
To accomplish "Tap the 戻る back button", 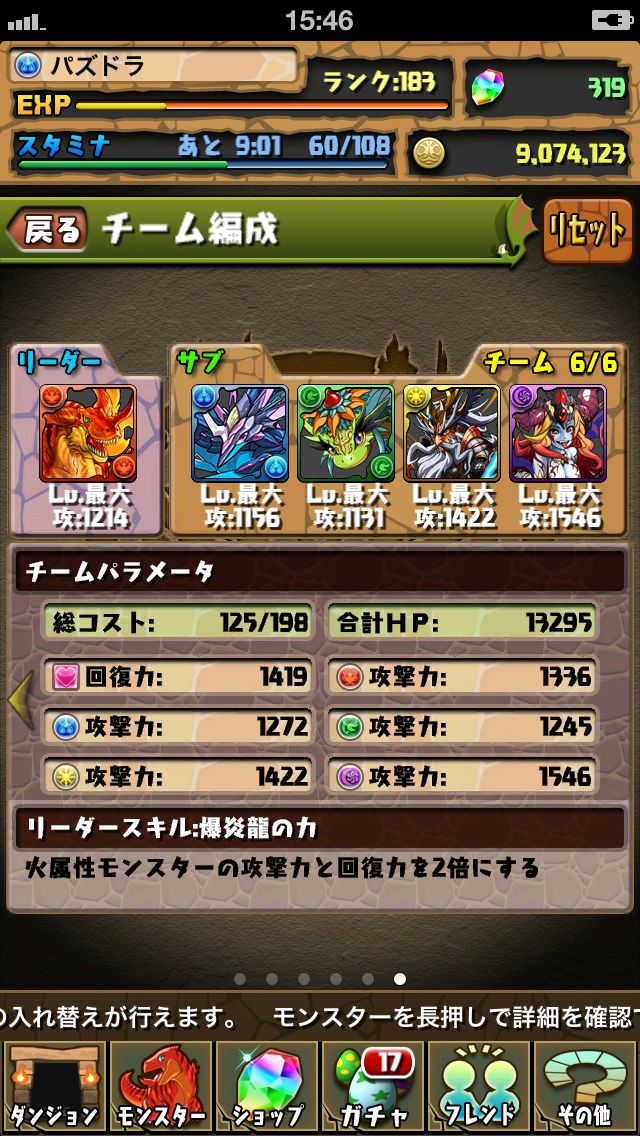I will pos(48,230).
